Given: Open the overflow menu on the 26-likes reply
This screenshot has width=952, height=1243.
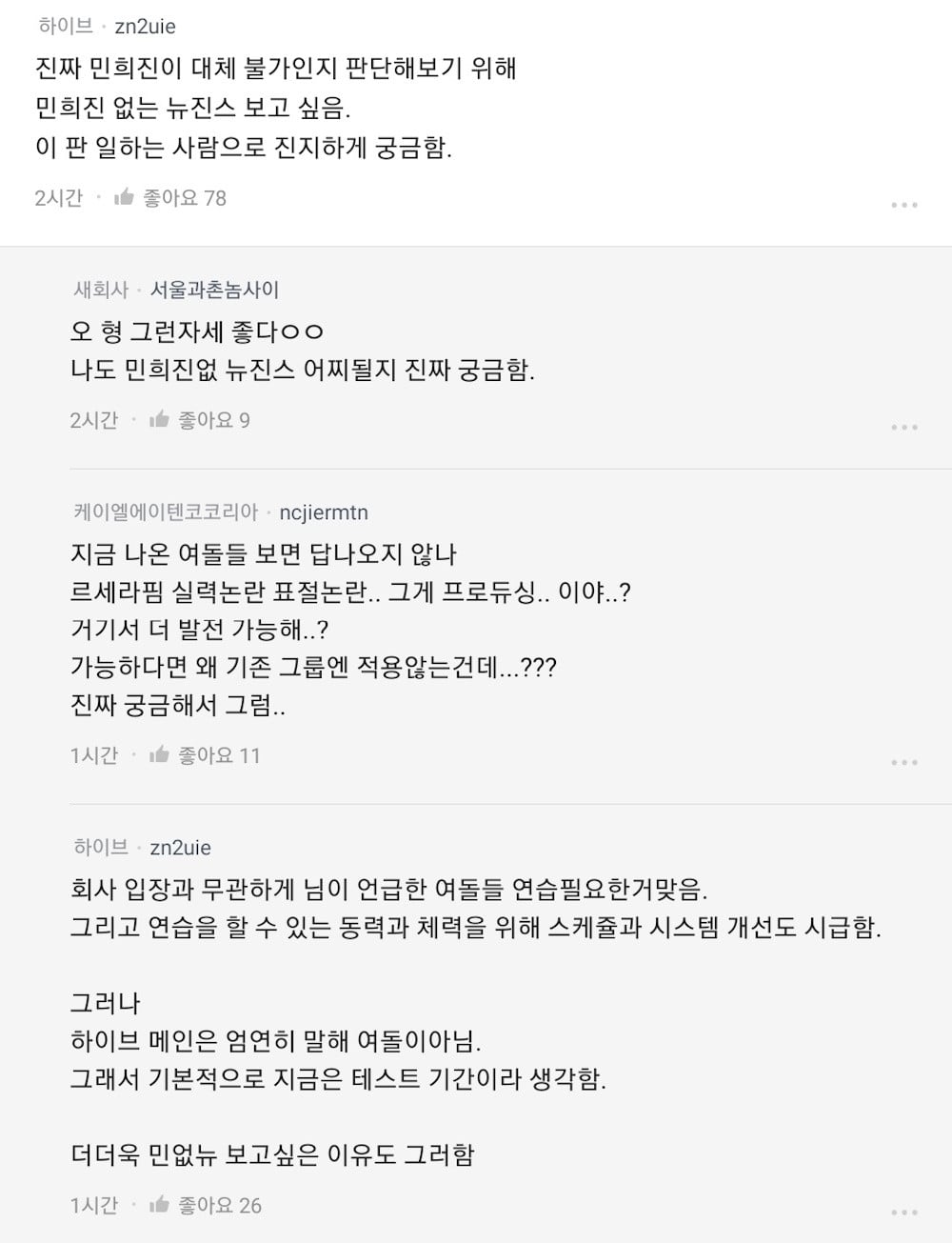Looking at the screenshot, I should point(903,1212).
